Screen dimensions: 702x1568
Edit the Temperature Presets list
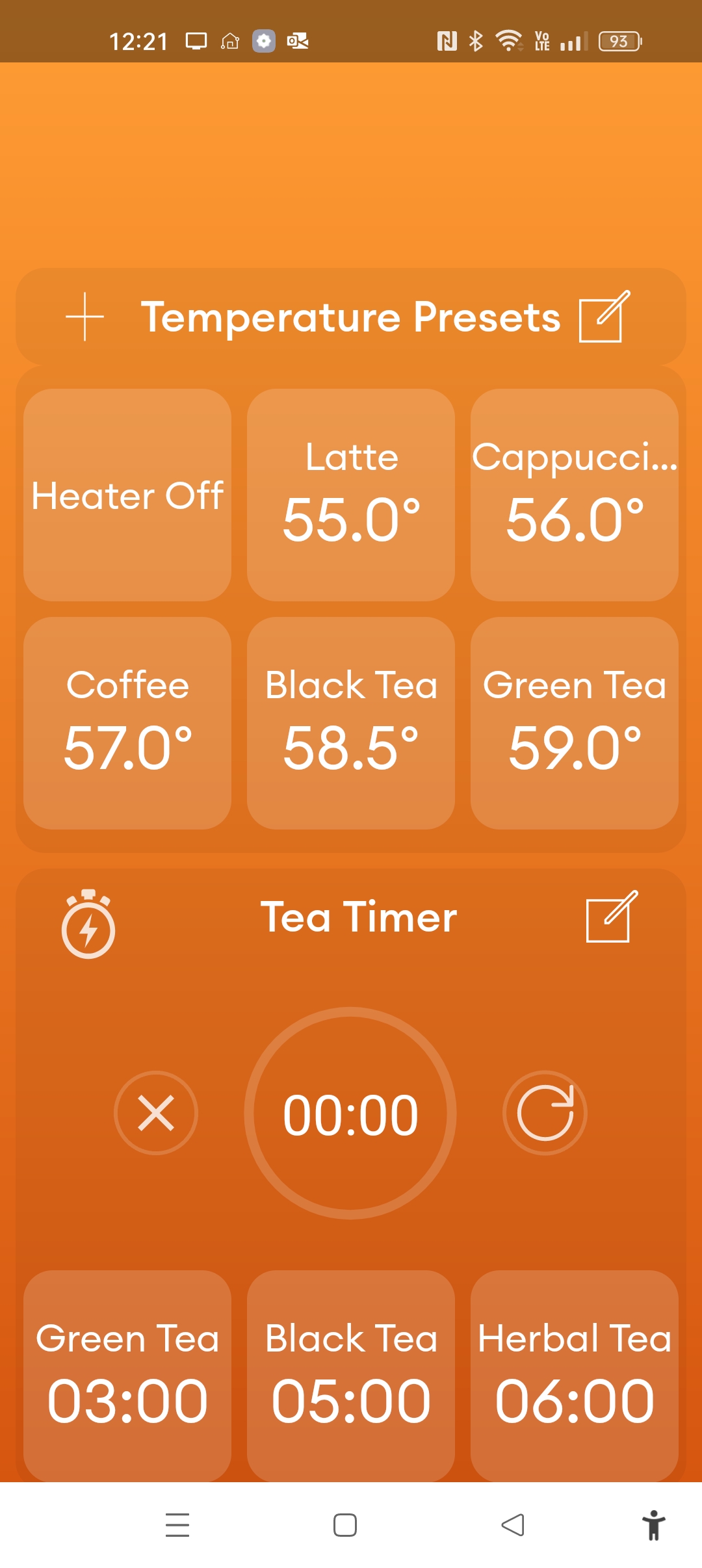pyautogui.click(x=604, y=317)
